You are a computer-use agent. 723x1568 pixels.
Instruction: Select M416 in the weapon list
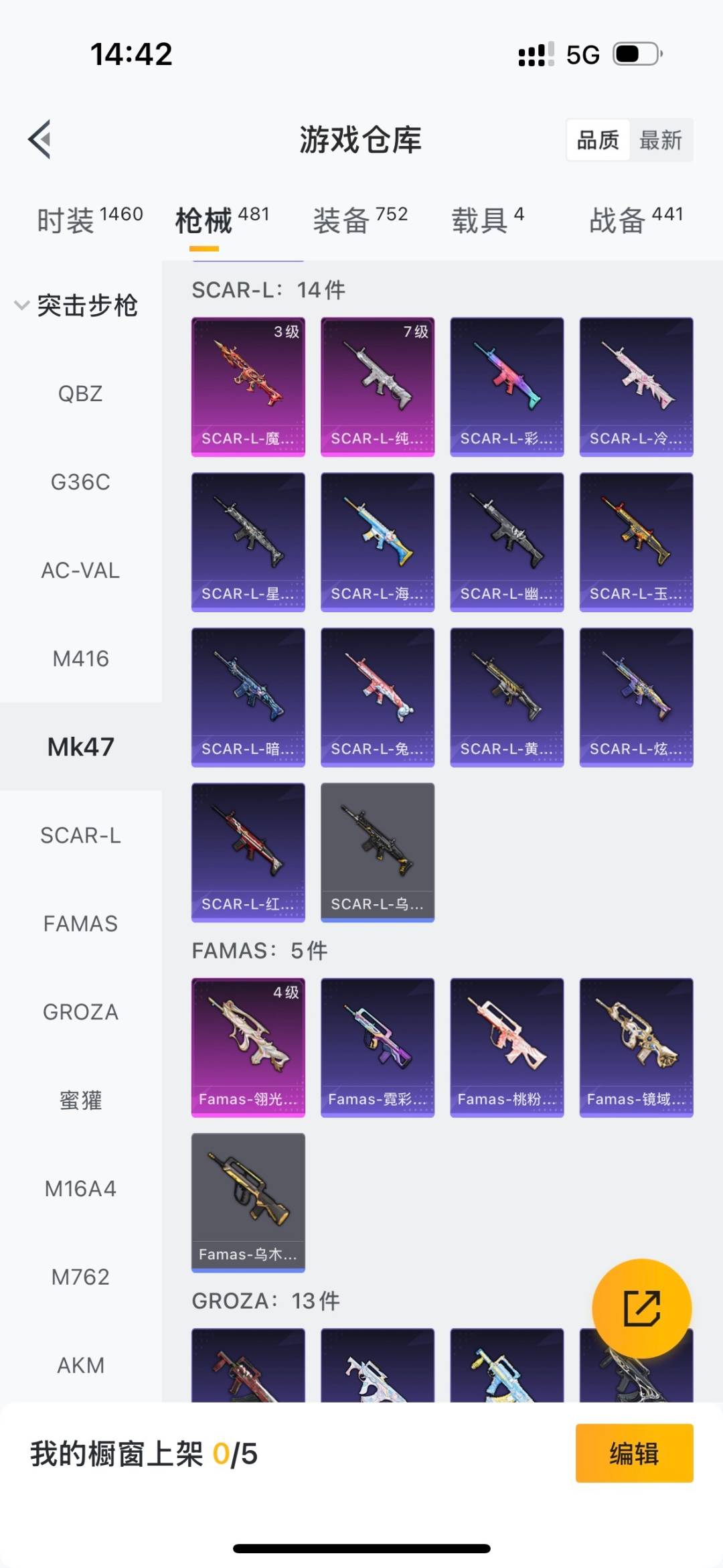click(80, 659)
